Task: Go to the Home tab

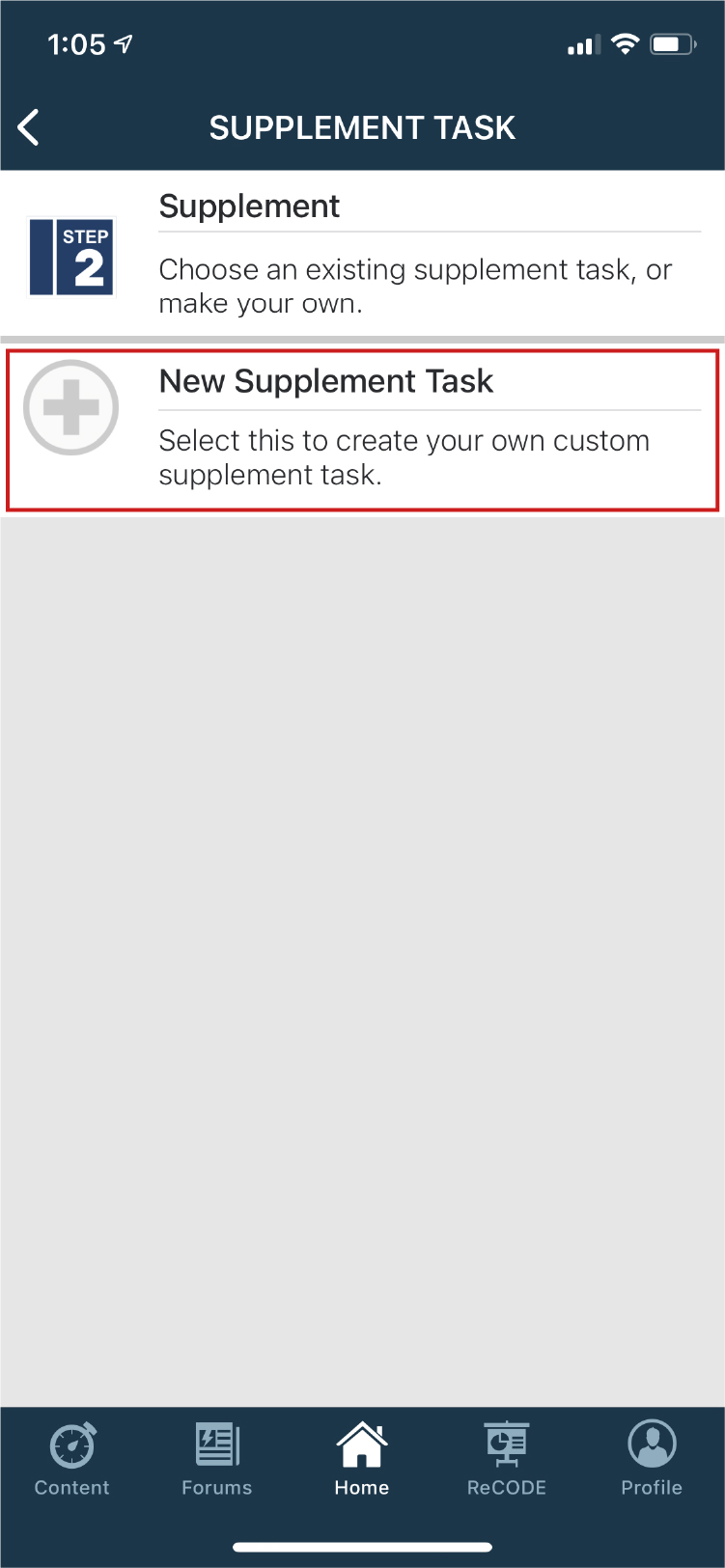Action: [x=362, y=1459]
